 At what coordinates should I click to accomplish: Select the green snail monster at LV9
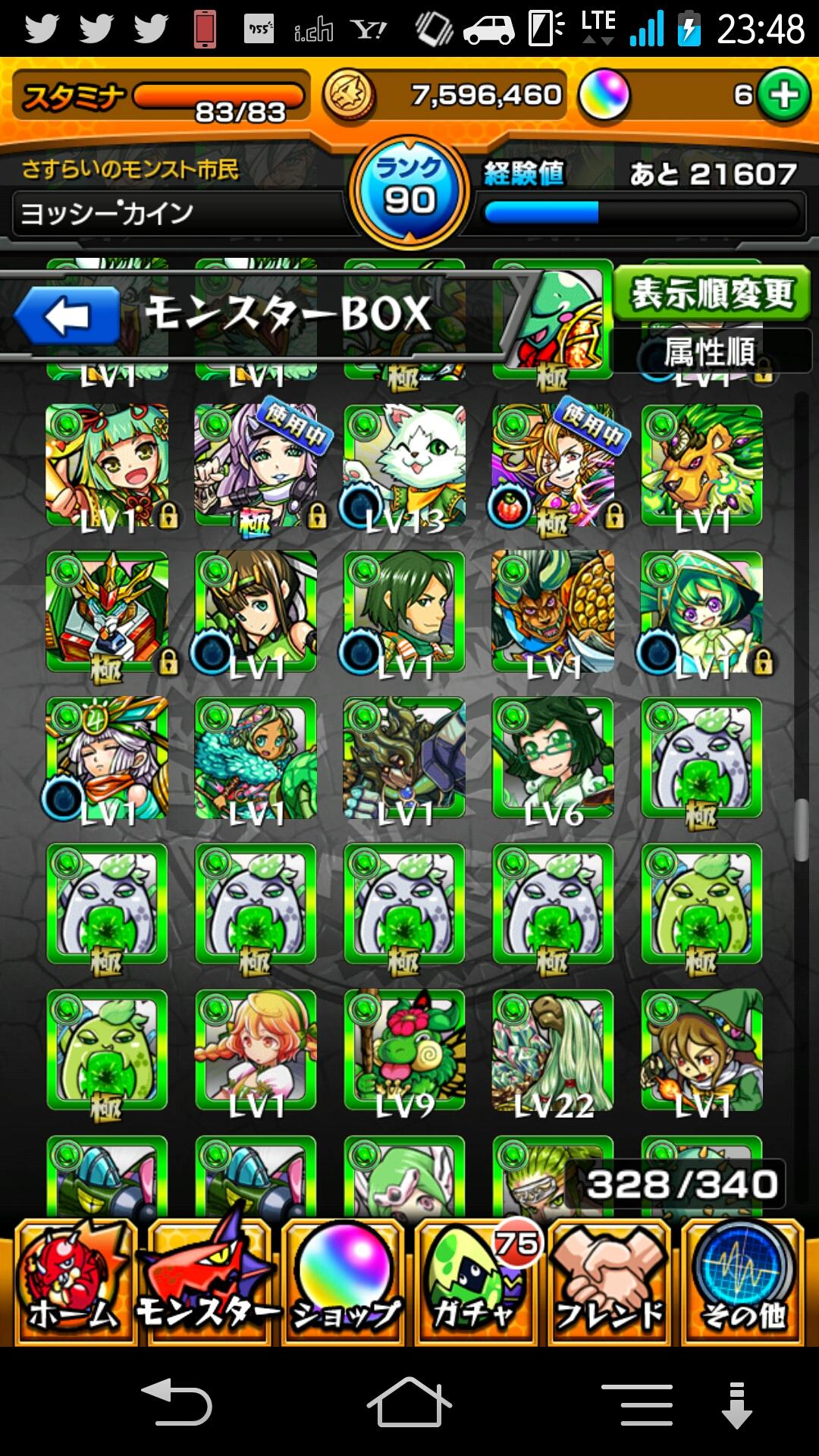coord(404,1050)
